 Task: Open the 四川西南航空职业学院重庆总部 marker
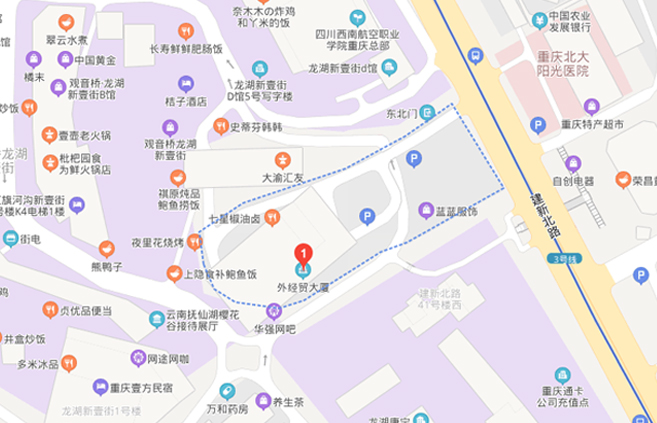(x=357, y=17)
